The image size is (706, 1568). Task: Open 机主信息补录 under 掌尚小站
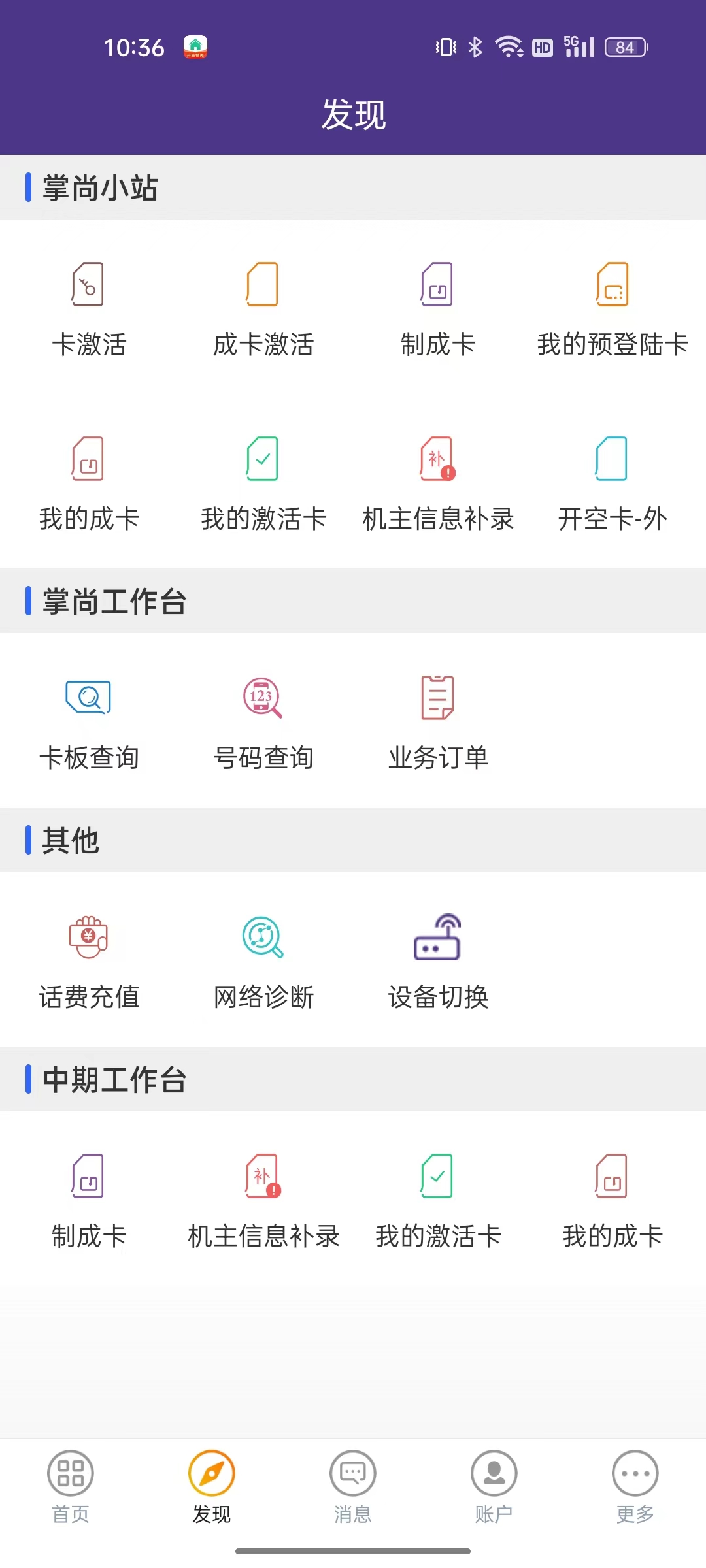click(x=437, y=482)
